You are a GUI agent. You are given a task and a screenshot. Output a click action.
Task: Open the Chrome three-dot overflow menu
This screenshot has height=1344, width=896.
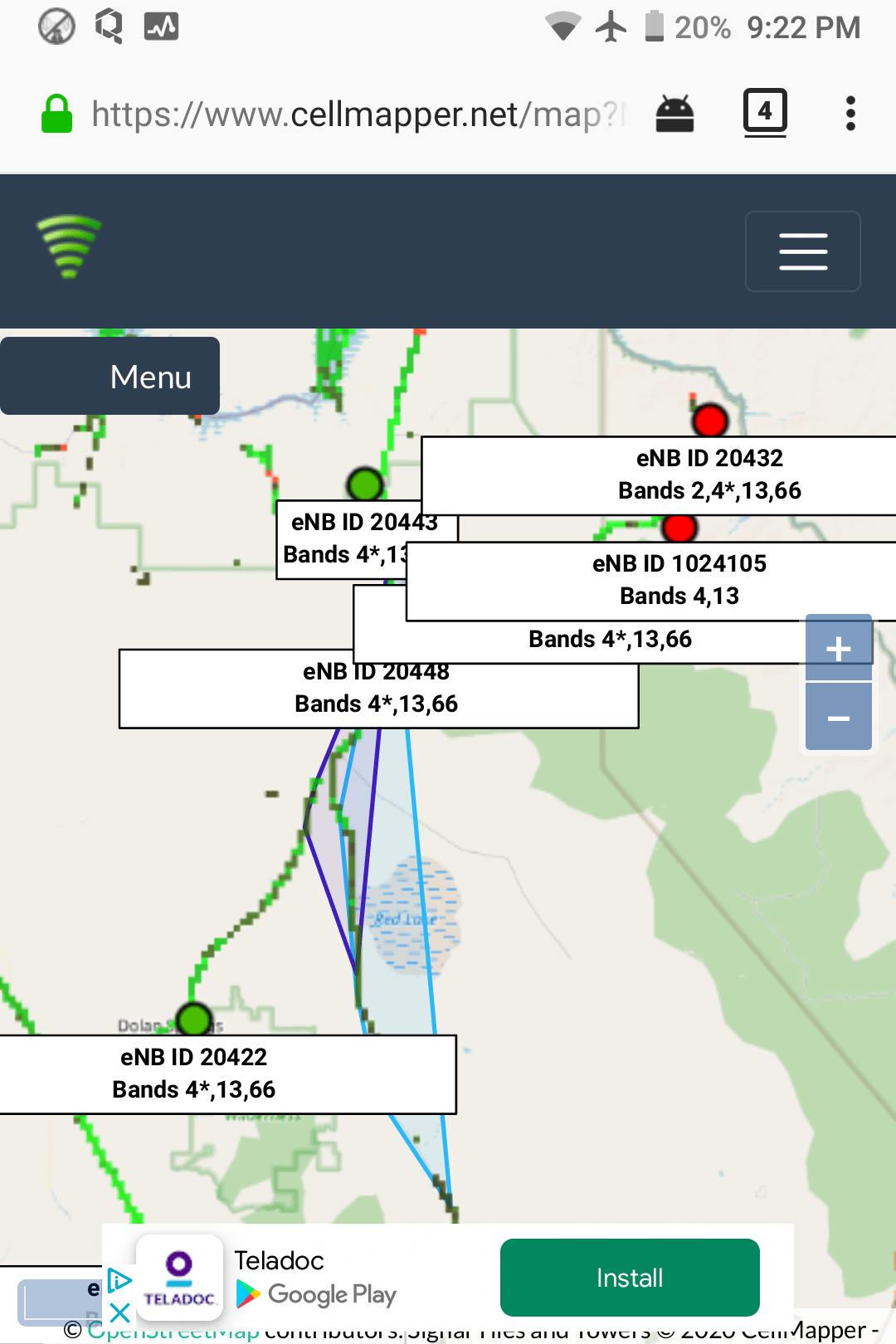[850, 113]
